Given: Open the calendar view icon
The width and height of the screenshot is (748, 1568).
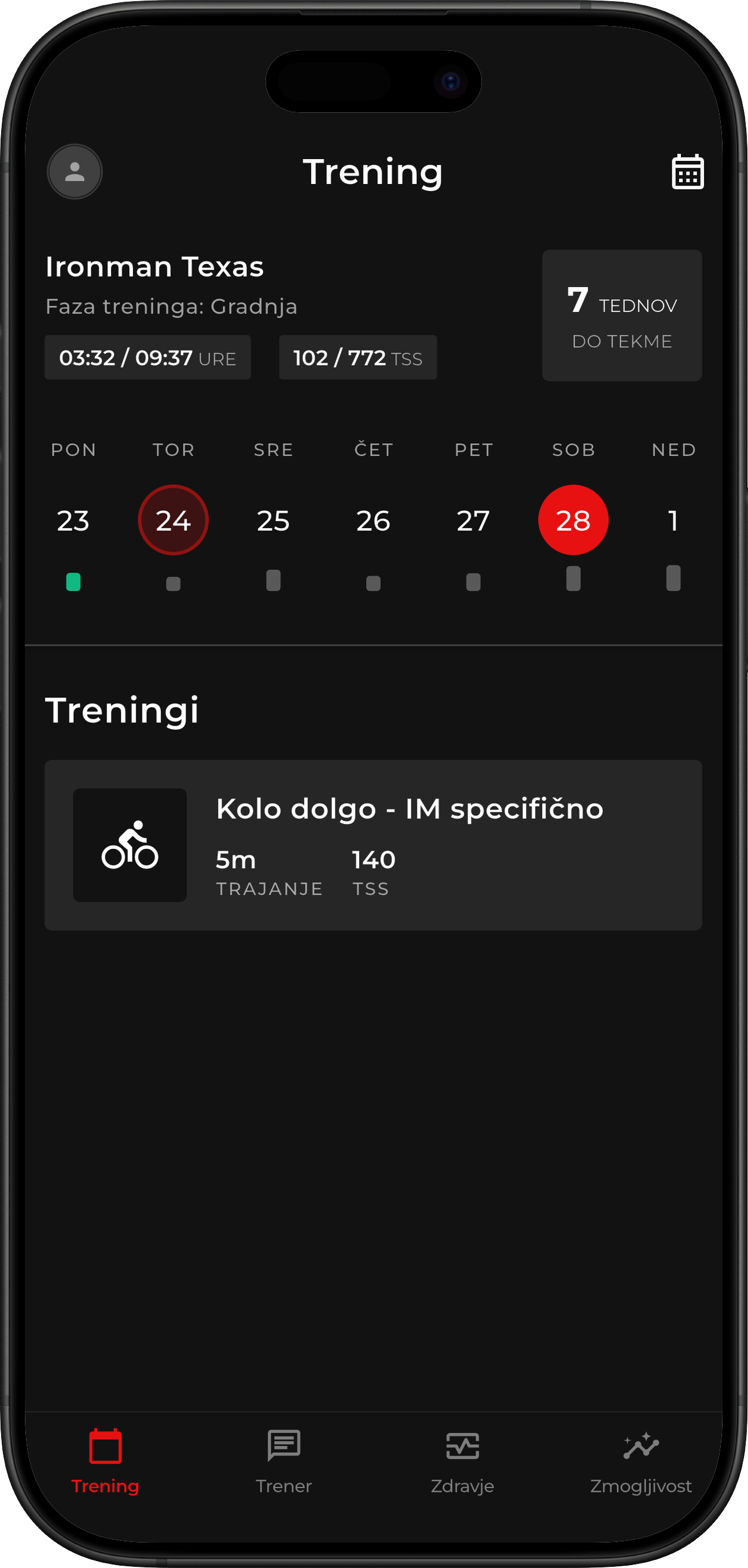Looking at the screenshot, I should [687, 172].
